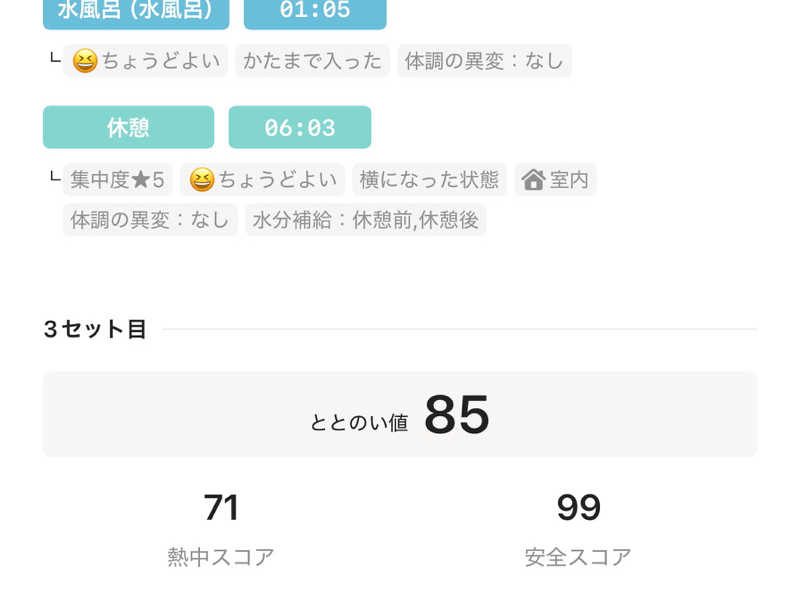Open the 水風呂 session entry
Image resolution: width=800 pixels, height=600 pixels.
[x=136, y=12]
